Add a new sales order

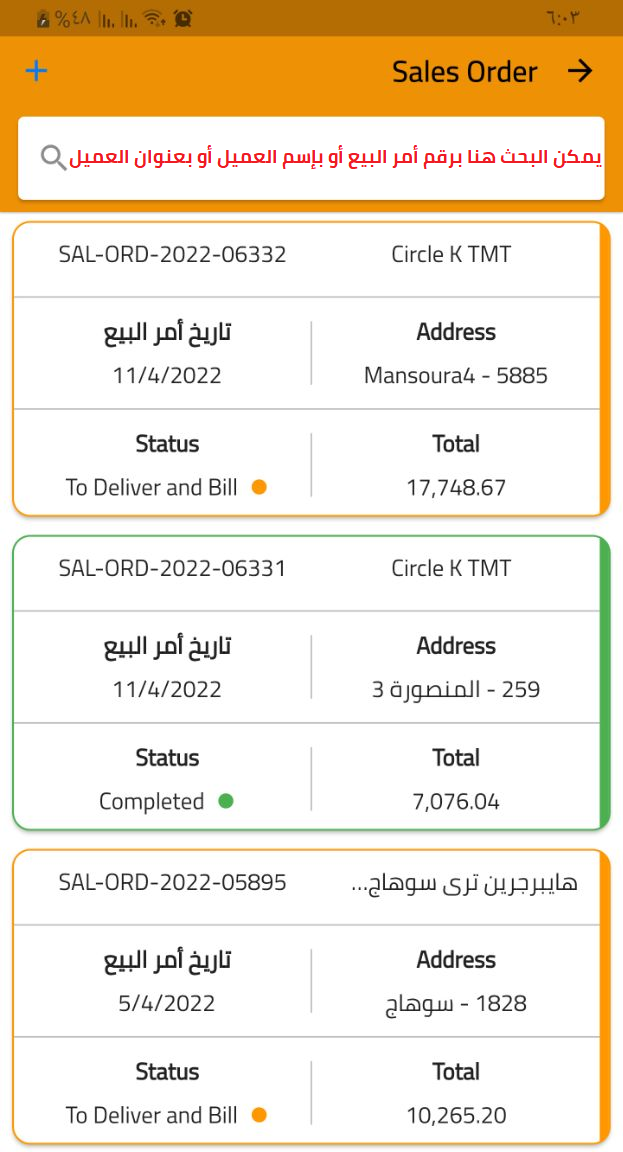coord(36,71)
